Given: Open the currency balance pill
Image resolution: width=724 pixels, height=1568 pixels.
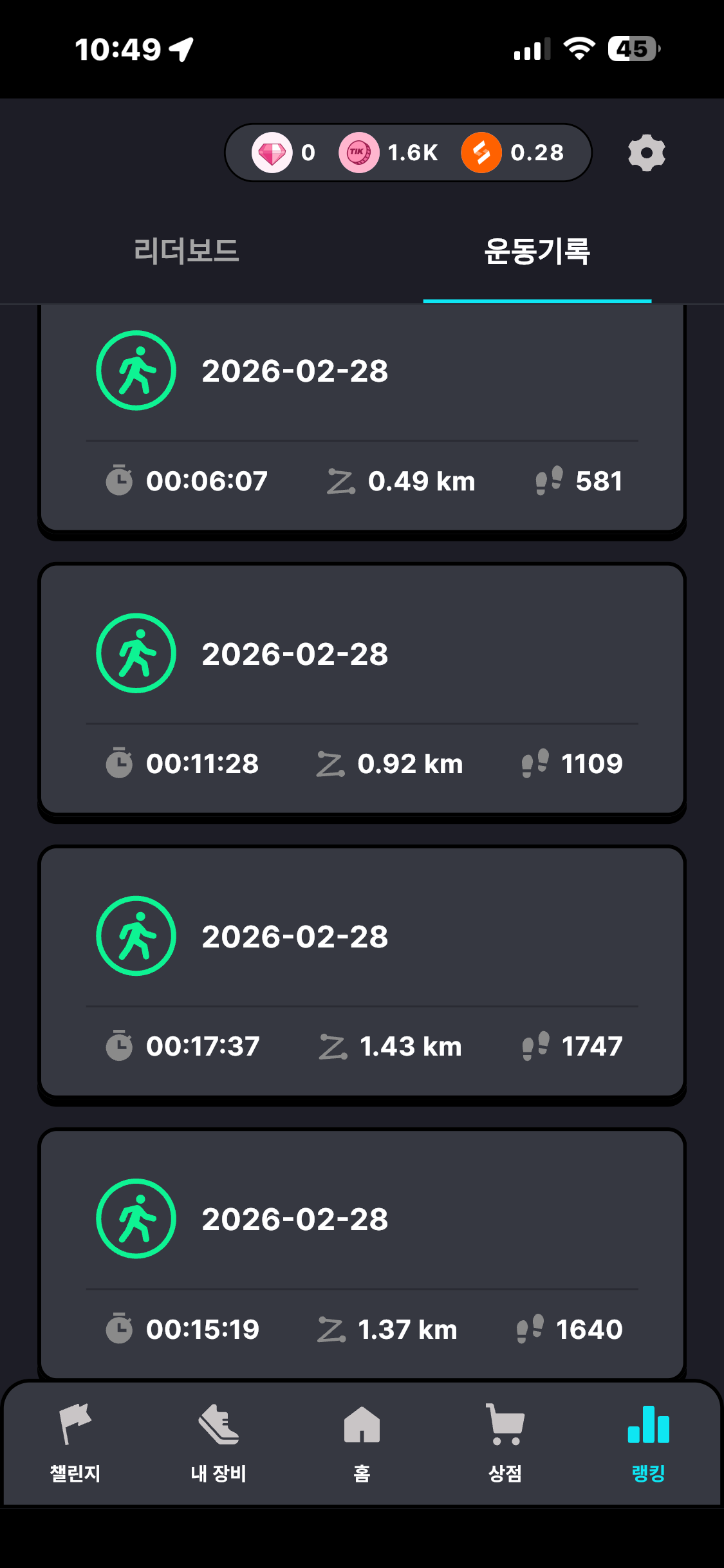Looking at the screenshot, I should [407, 153].
